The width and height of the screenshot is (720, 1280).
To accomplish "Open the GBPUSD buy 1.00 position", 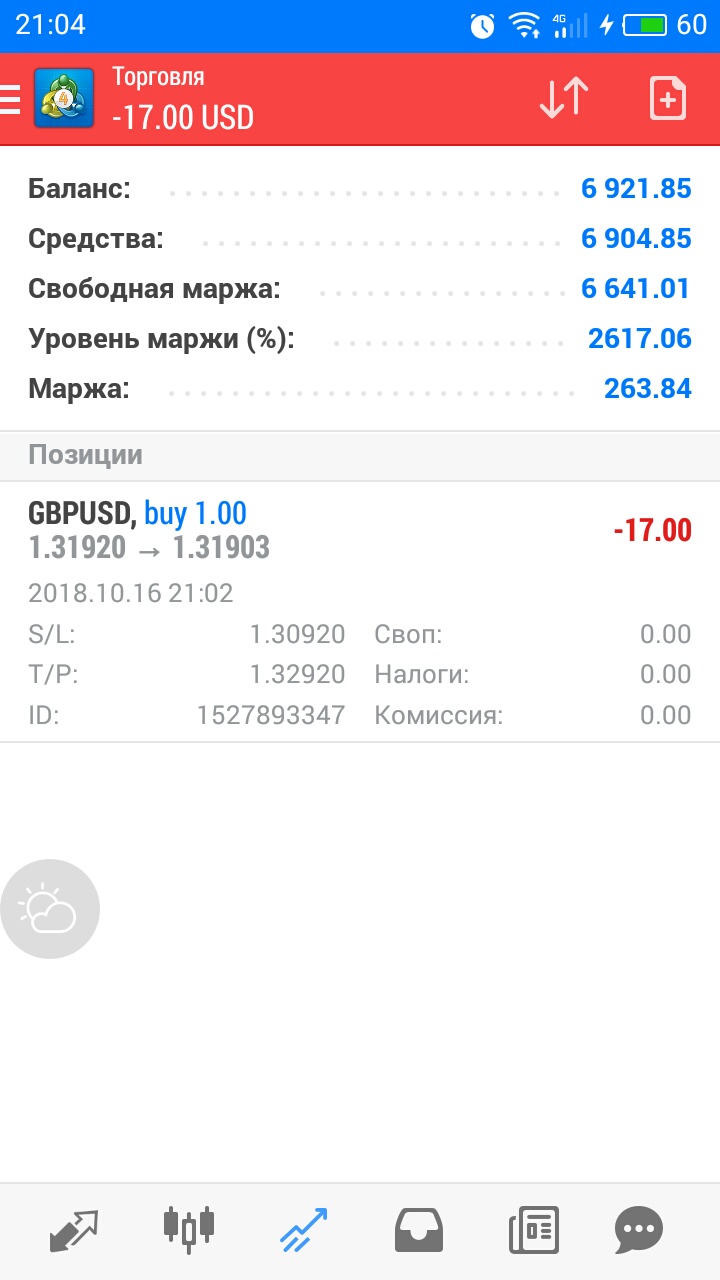I will (x=360, y=612).
